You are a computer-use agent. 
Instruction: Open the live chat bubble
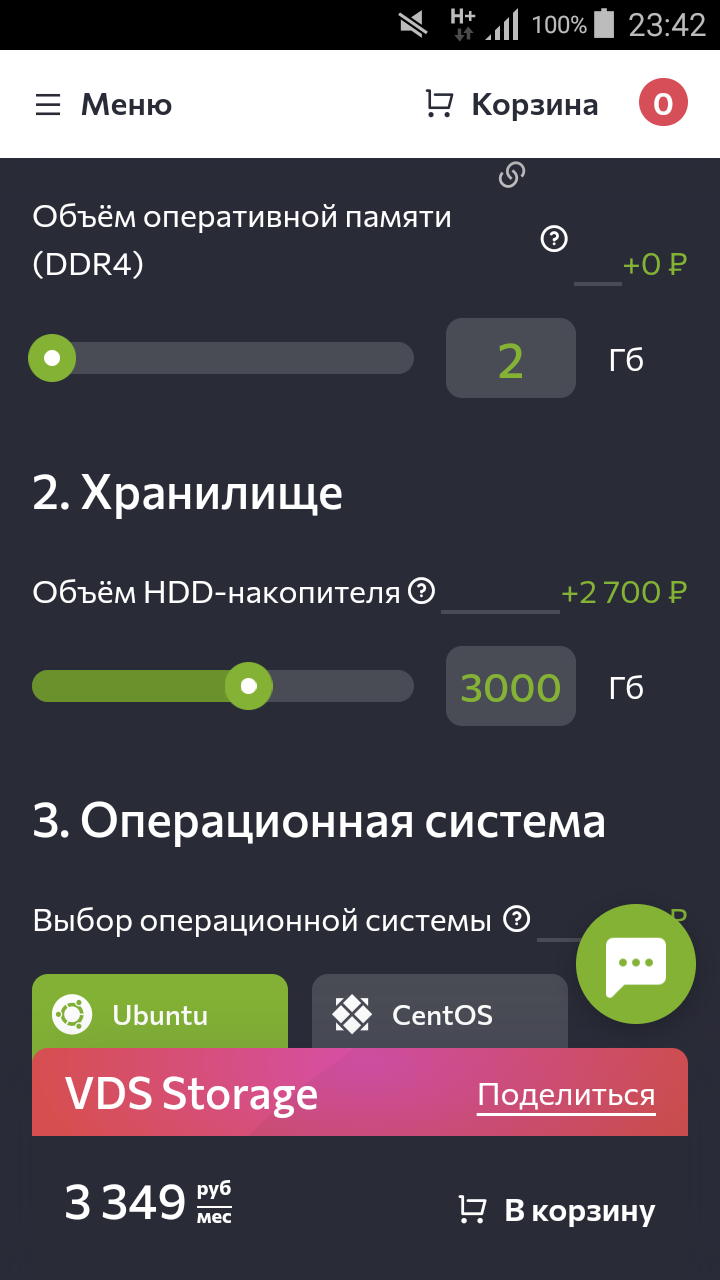[636, 965]
